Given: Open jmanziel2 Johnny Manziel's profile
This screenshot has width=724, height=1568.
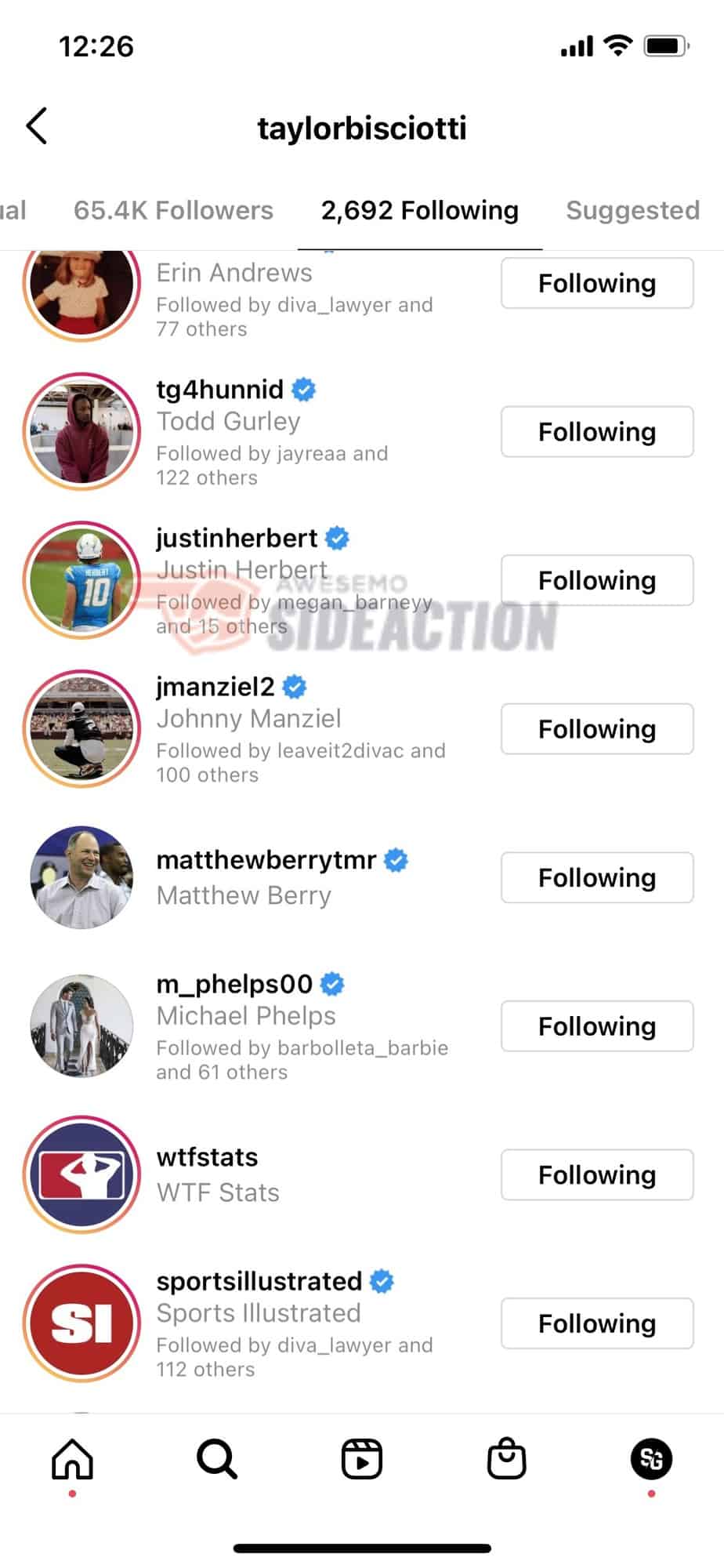Looking at the screenshot, I should tap(362, 729).
